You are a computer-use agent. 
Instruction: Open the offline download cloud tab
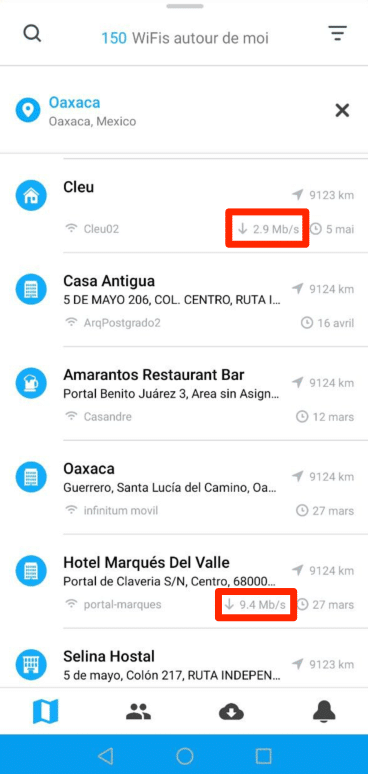click(x=231, y=711)
